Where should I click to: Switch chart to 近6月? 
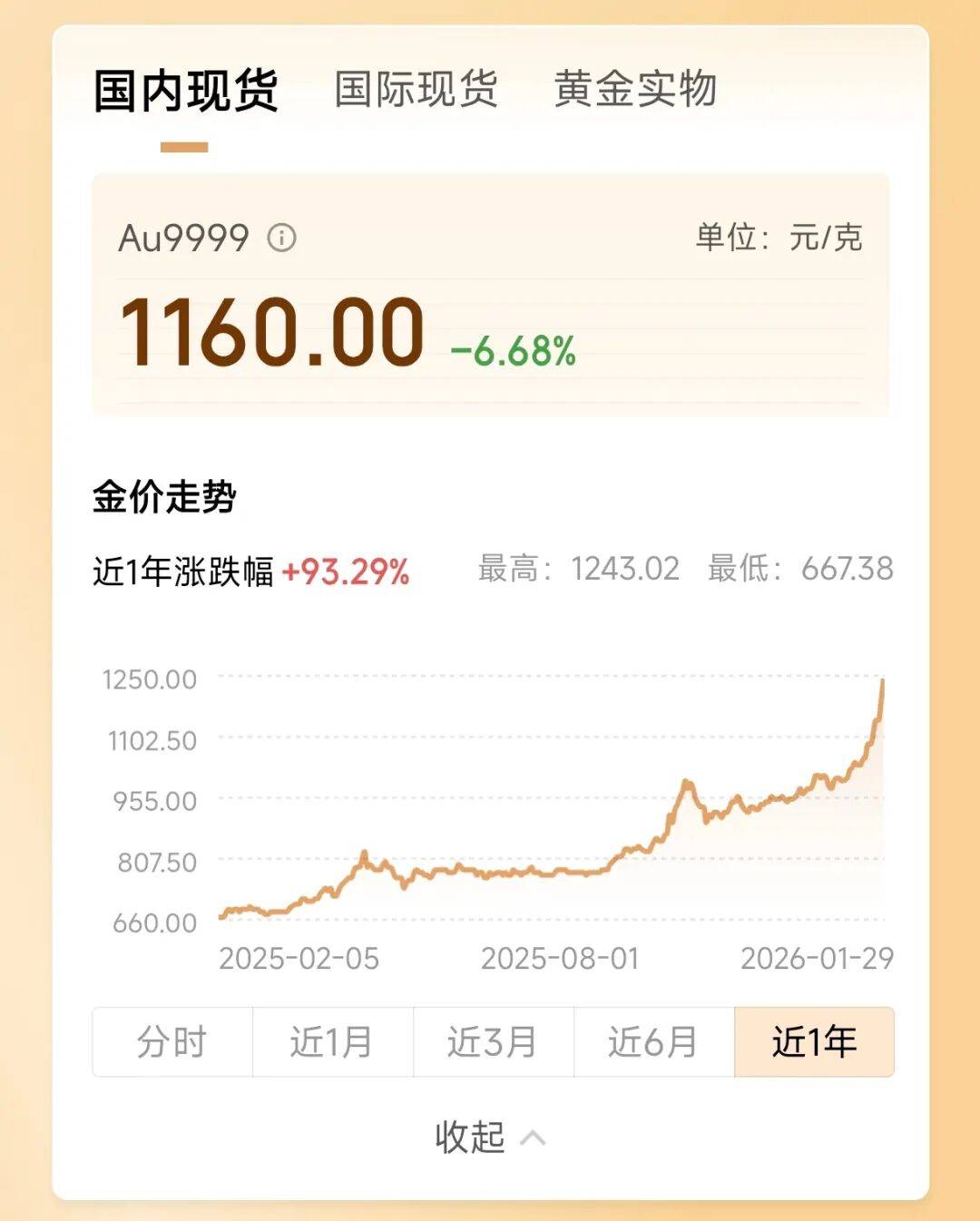[x=653, y=1042]
